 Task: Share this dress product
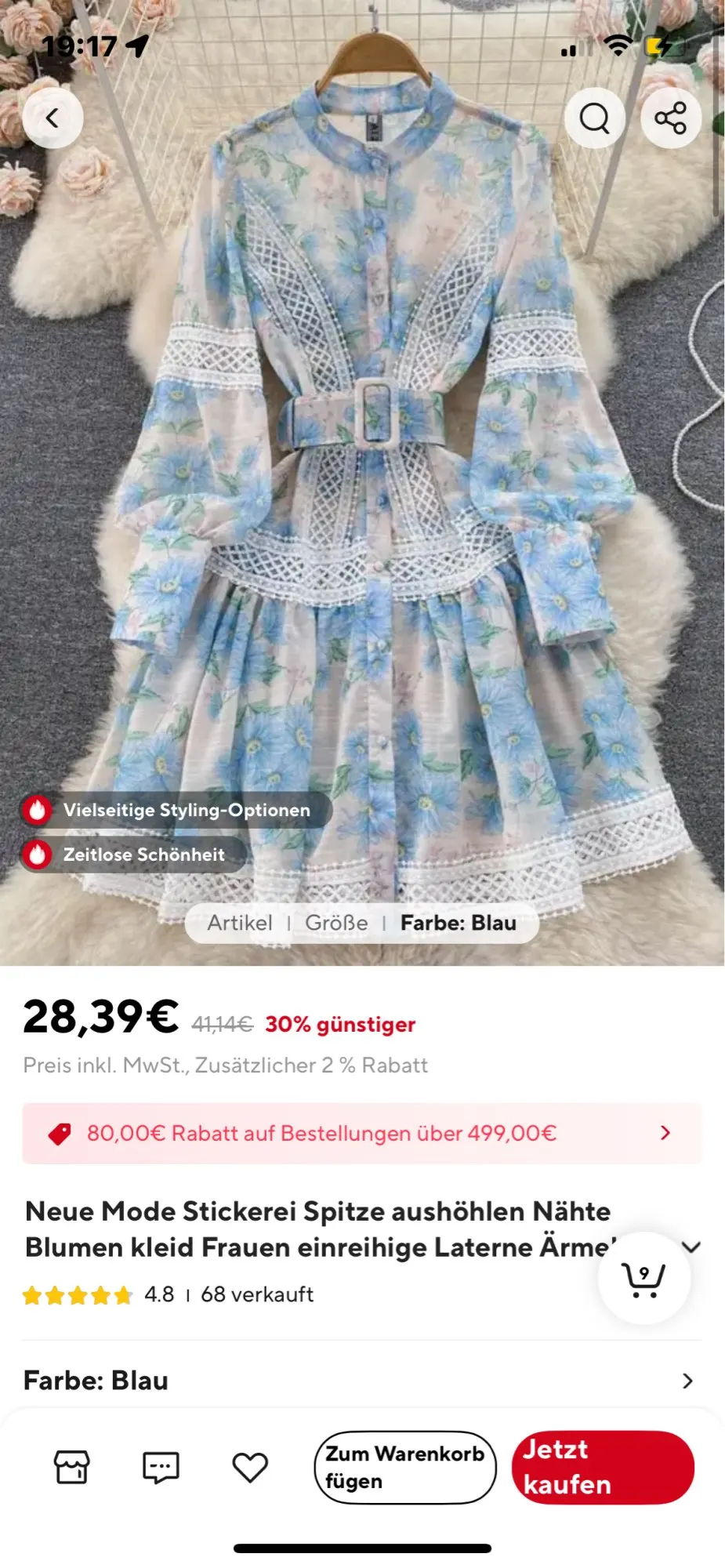coord(670,118)
